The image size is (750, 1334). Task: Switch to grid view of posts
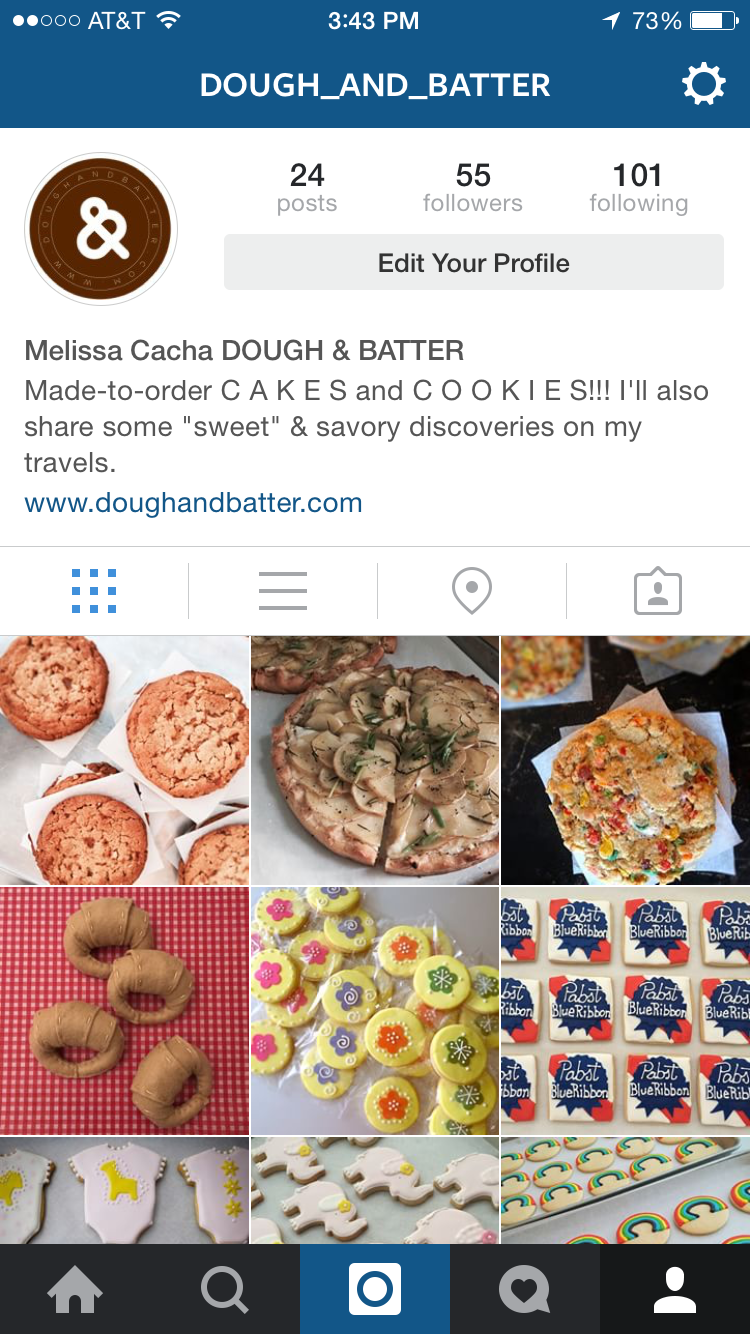[93, 590]
